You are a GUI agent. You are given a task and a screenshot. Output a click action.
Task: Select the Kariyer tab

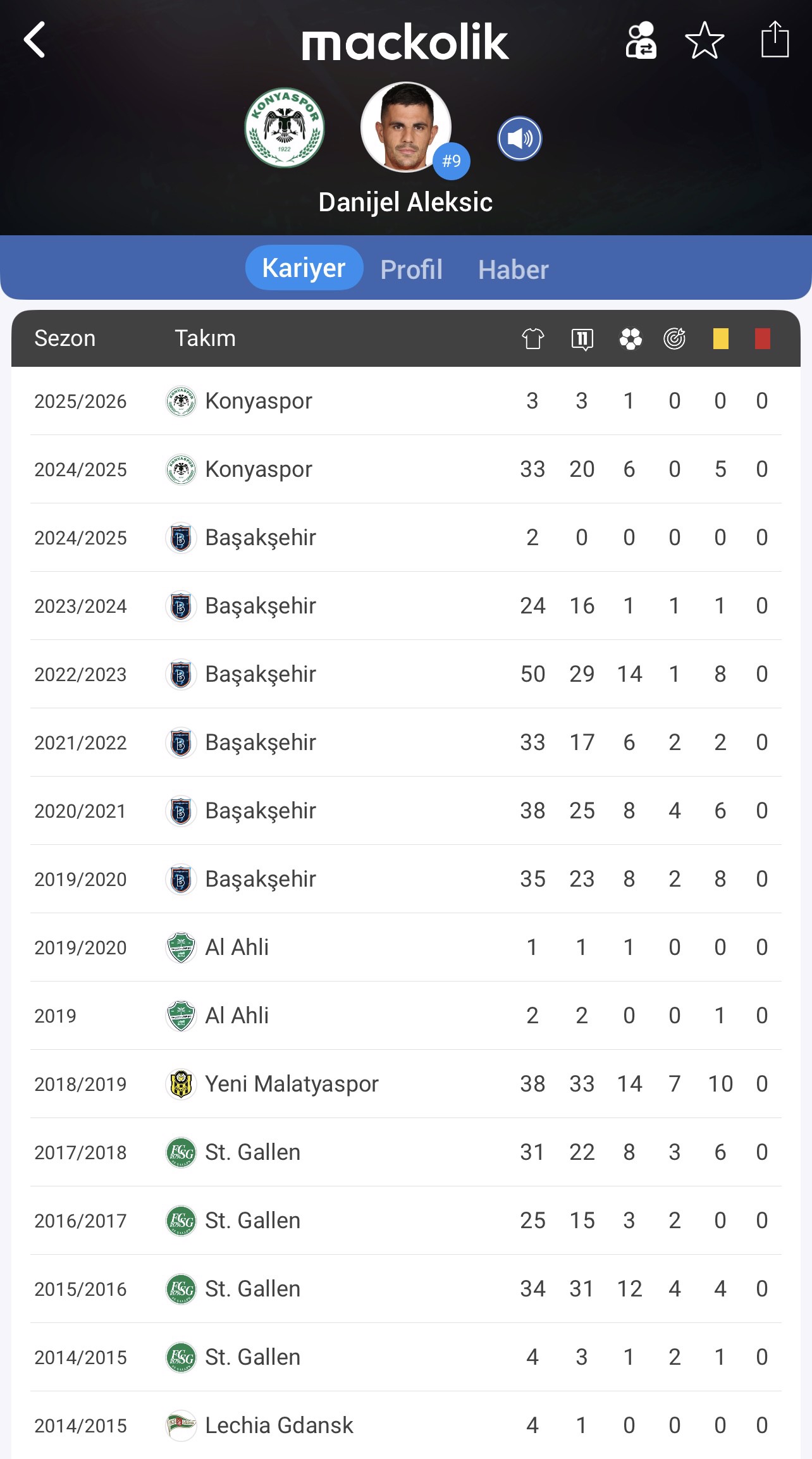pos(304,268)
